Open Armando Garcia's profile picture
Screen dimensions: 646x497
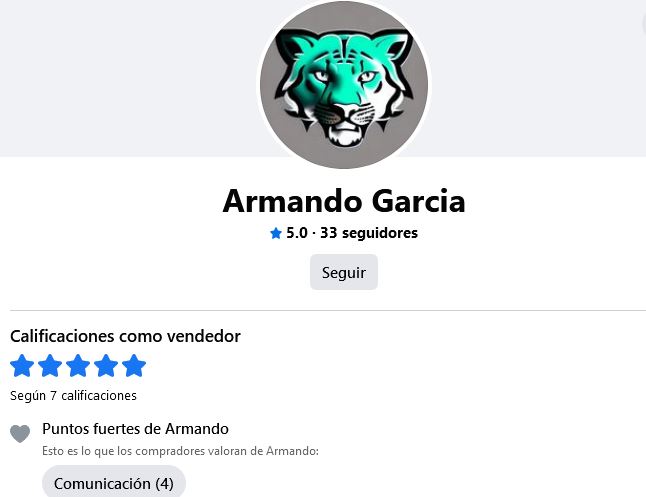(343, 86)
